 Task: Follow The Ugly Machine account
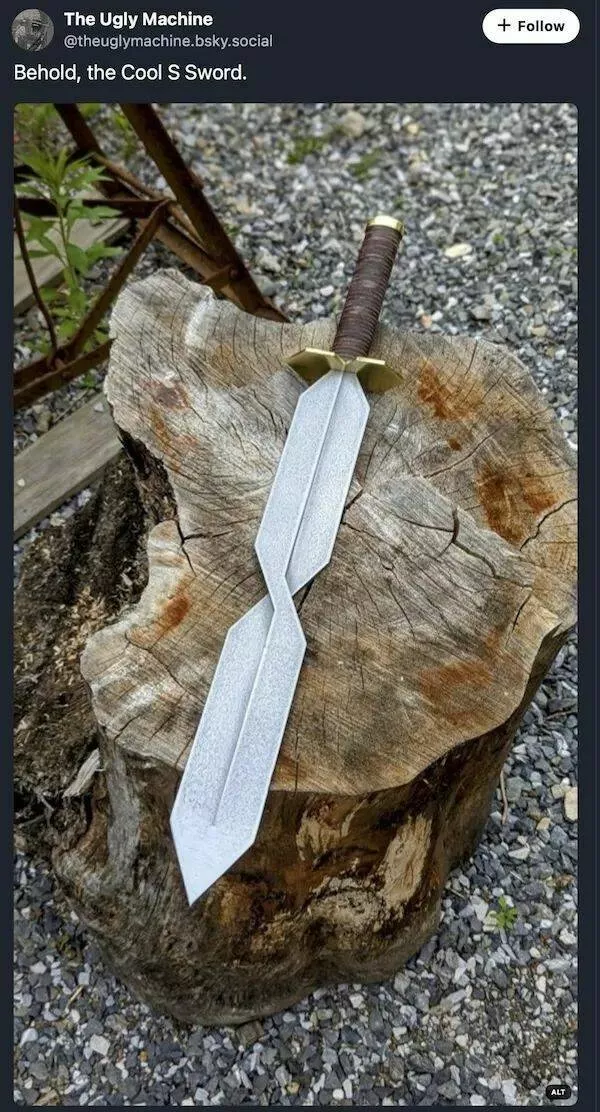[530, 26]
